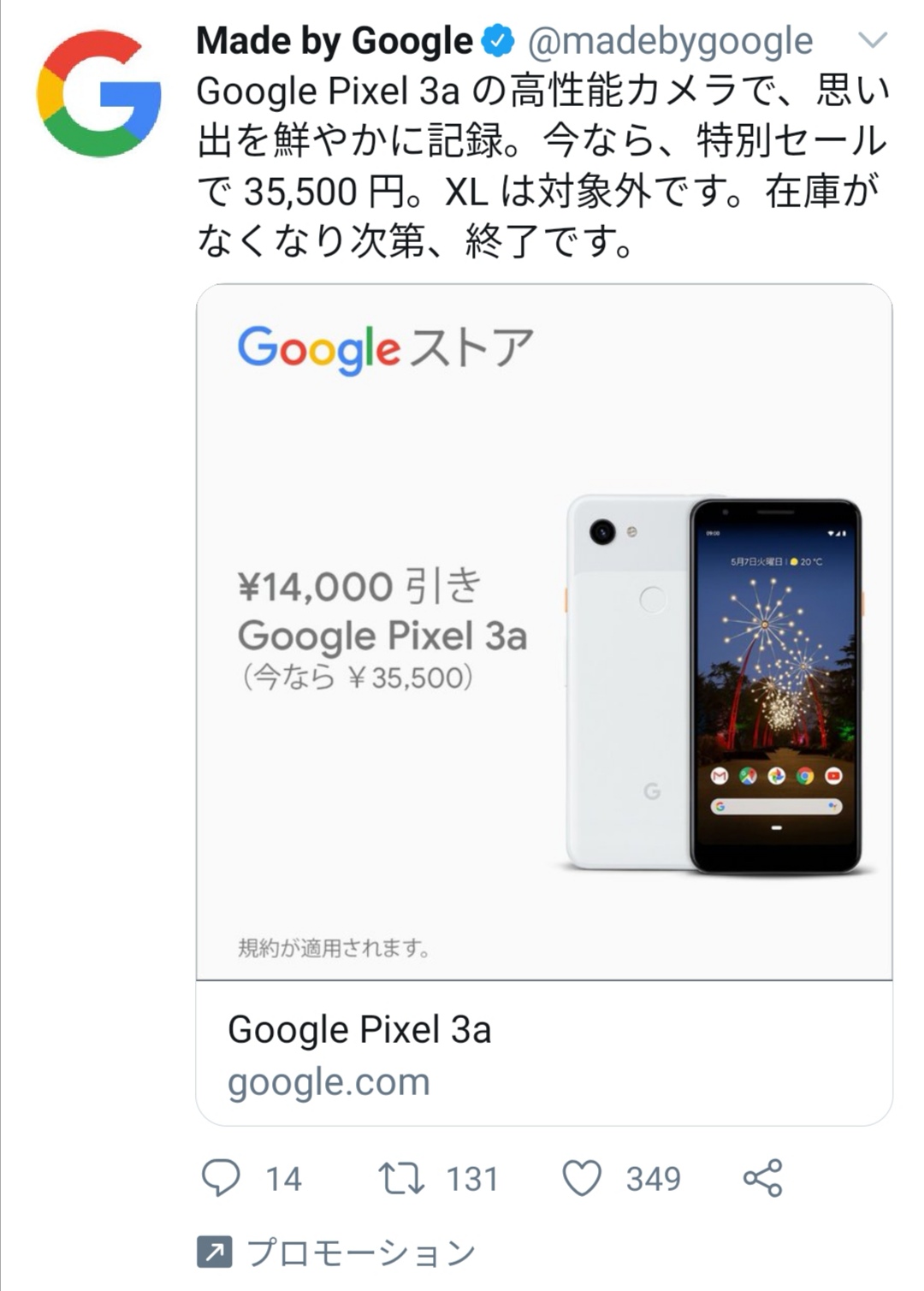
Task: Like the Made by Google tweet
Action: tap(582, 1178)
